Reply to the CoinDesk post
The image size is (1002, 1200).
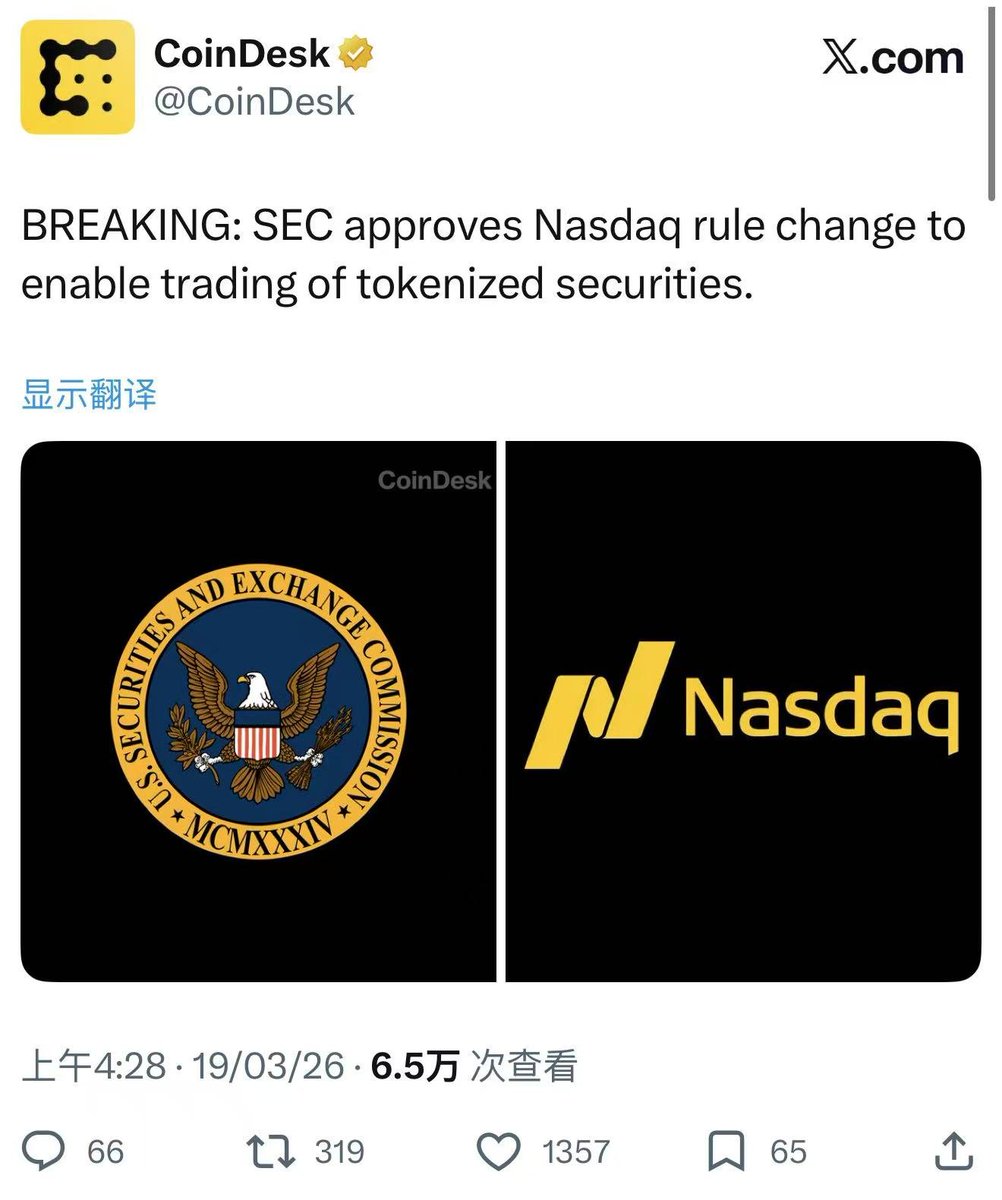point(44,1152)
